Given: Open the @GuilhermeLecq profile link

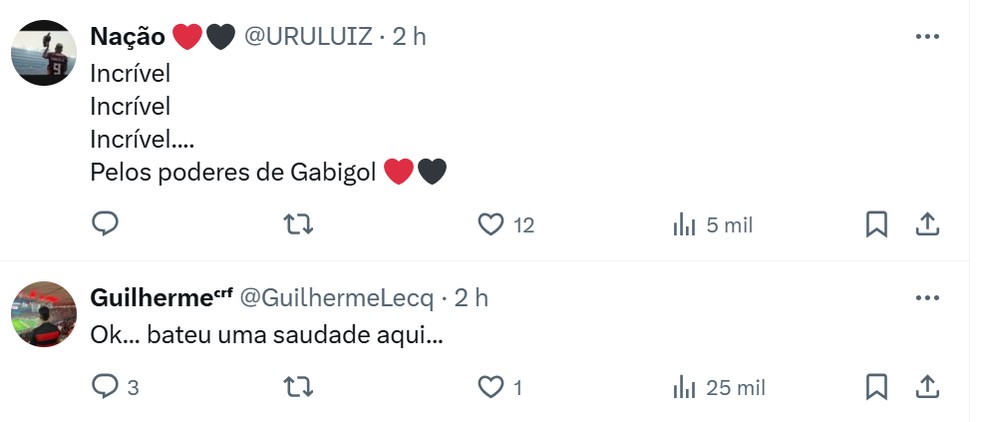Looking at the screenshot, I should 338,298.
